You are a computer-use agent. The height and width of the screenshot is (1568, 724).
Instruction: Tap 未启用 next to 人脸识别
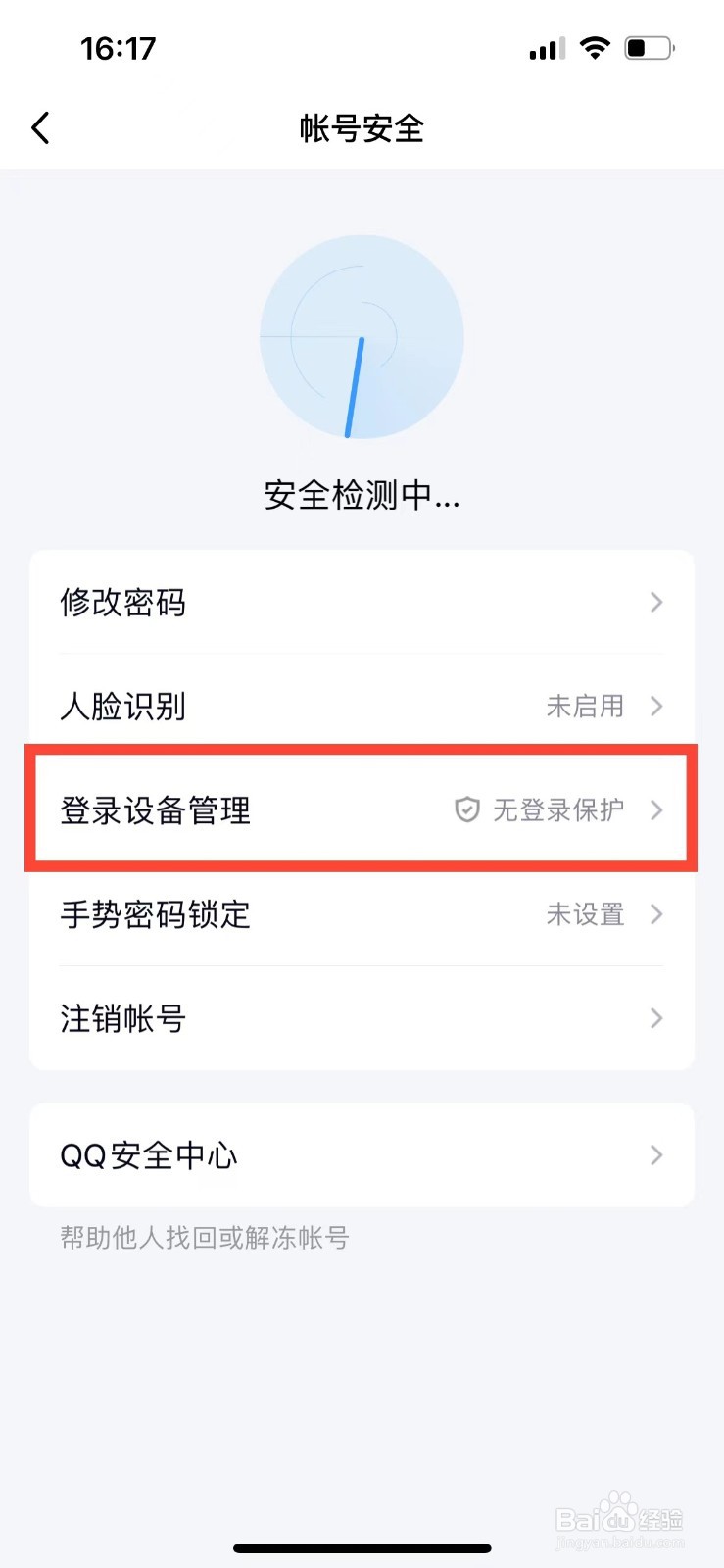pyautogui.click(x=586, y=706)
